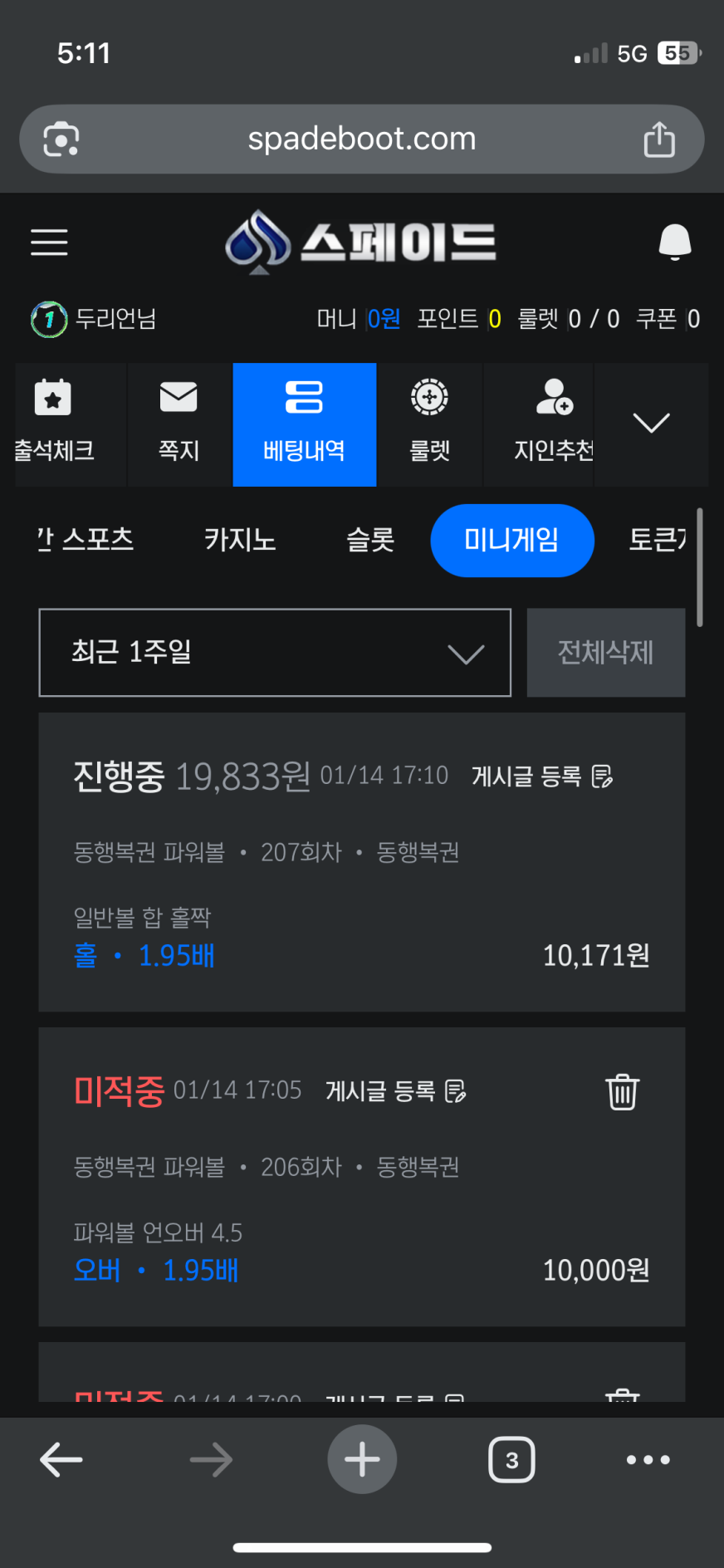Tap 게시글 등록 on the 207회차 bet
The height and width of the screenshot is (1568, 724).
(542, 777)
